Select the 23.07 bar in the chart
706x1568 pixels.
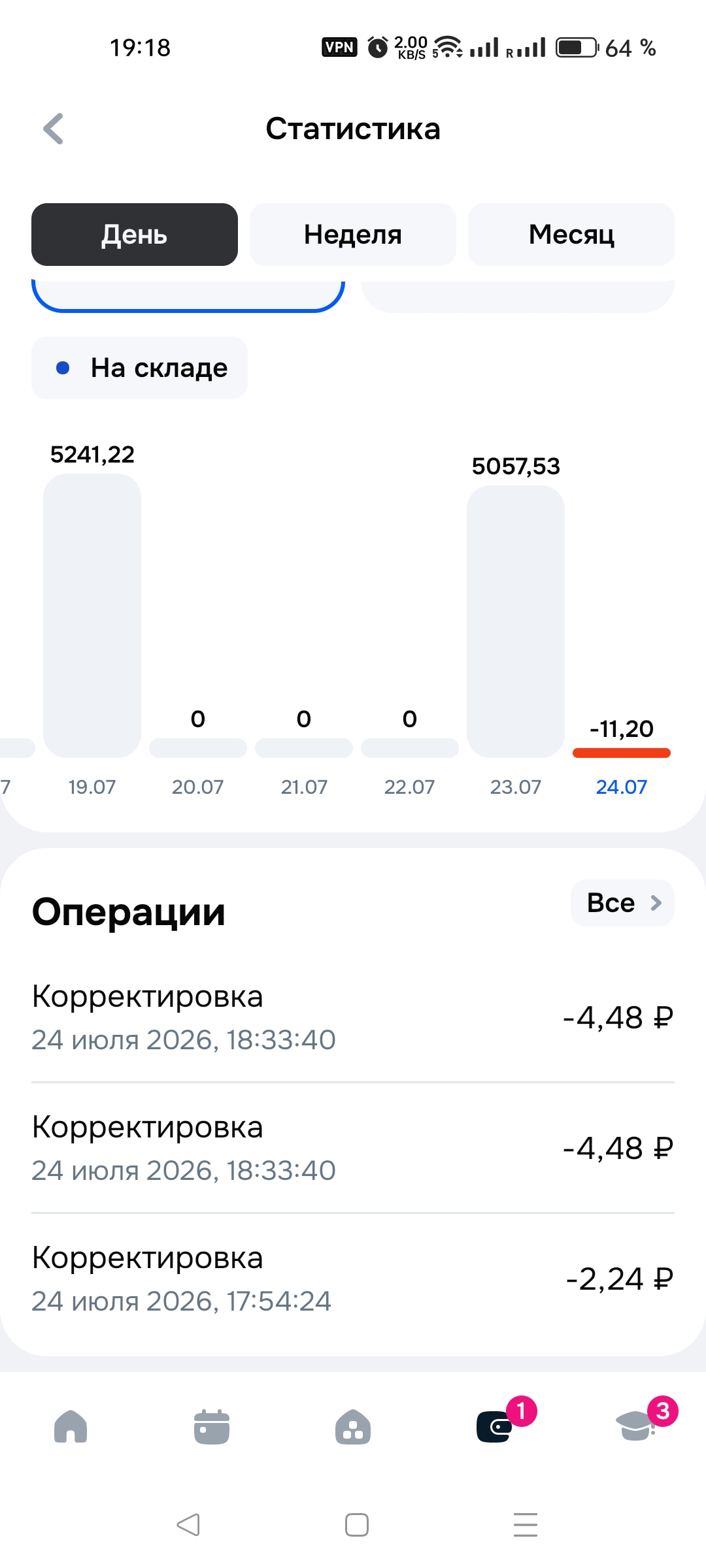516,621
